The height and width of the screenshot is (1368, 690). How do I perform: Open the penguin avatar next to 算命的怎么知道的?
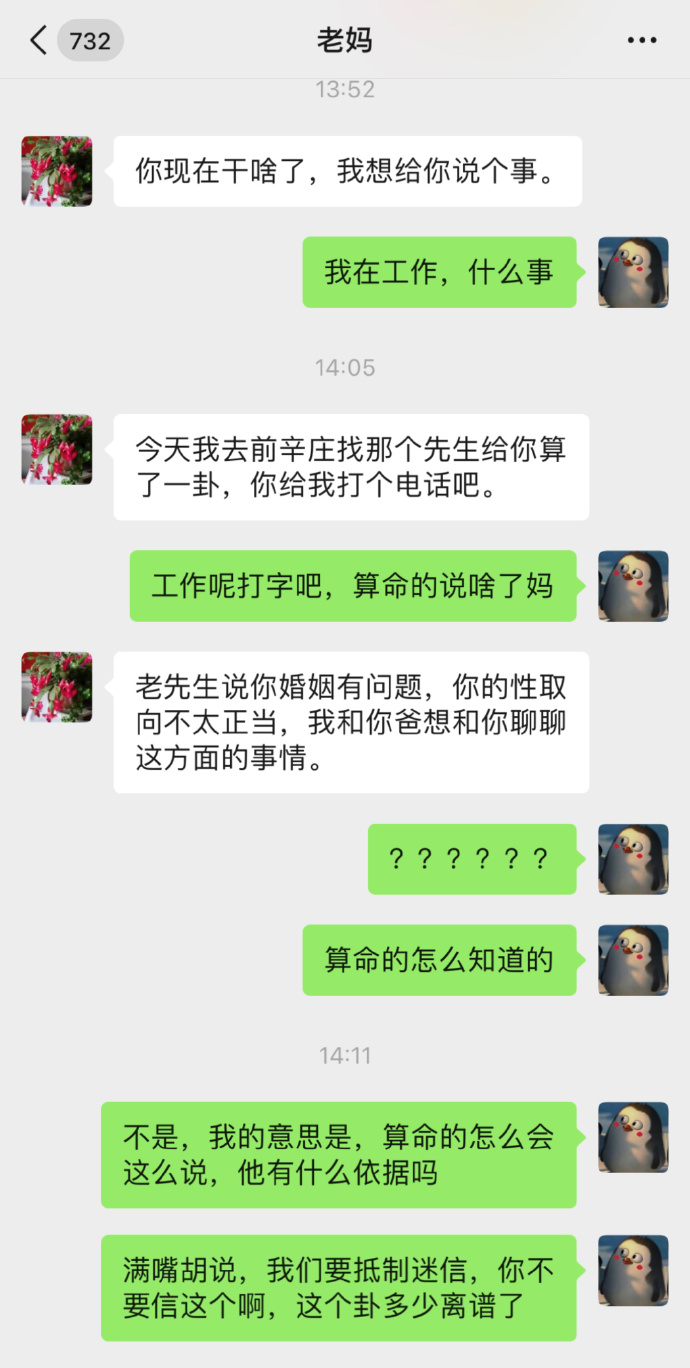(x=633, y=960)
